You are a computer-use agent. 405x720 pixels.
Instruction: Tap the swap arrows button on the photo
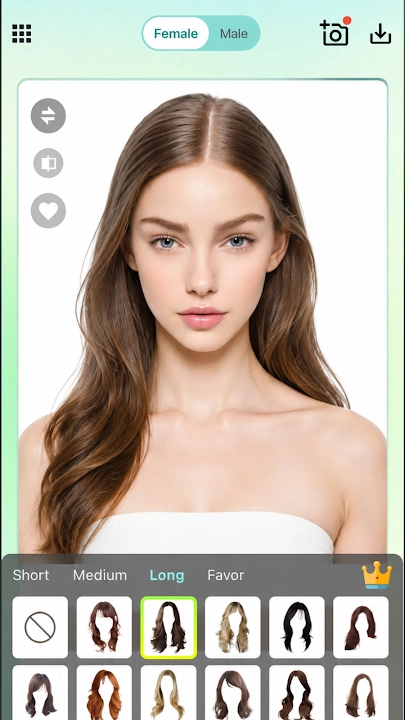(x=48, y=116)
